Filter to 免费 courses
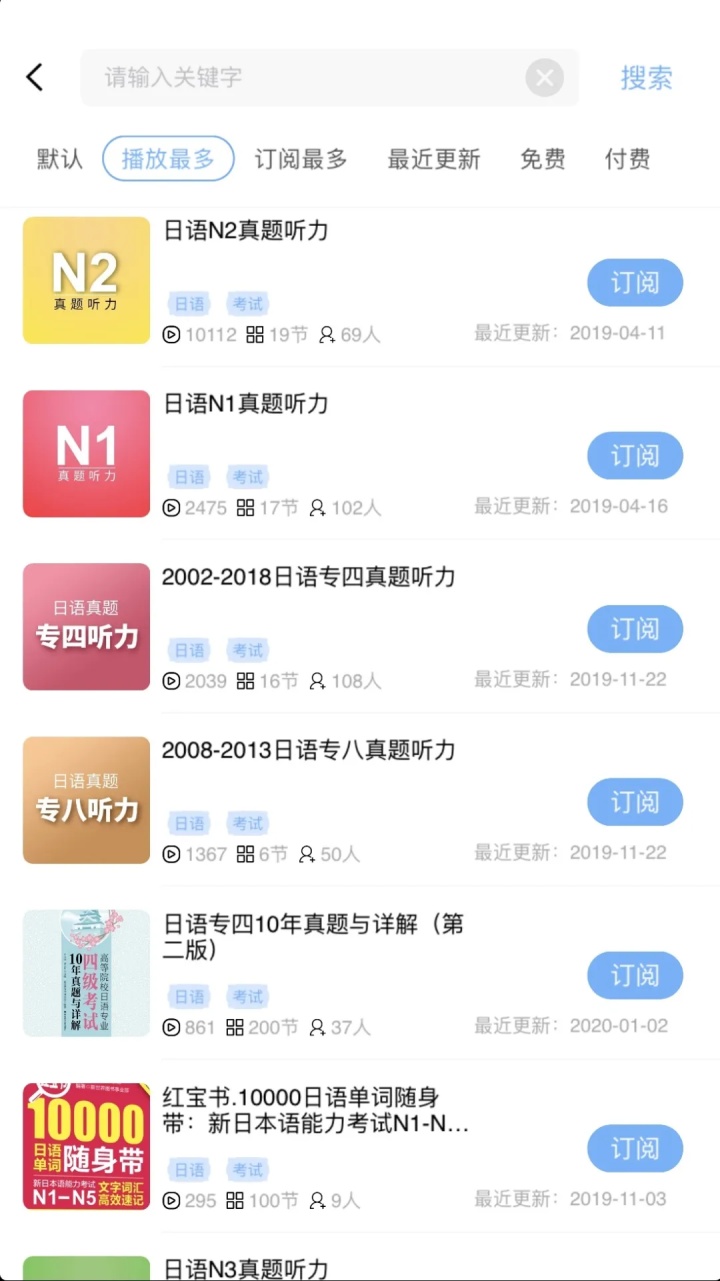Screen dimensions: 720x1281 click(543, 158)
